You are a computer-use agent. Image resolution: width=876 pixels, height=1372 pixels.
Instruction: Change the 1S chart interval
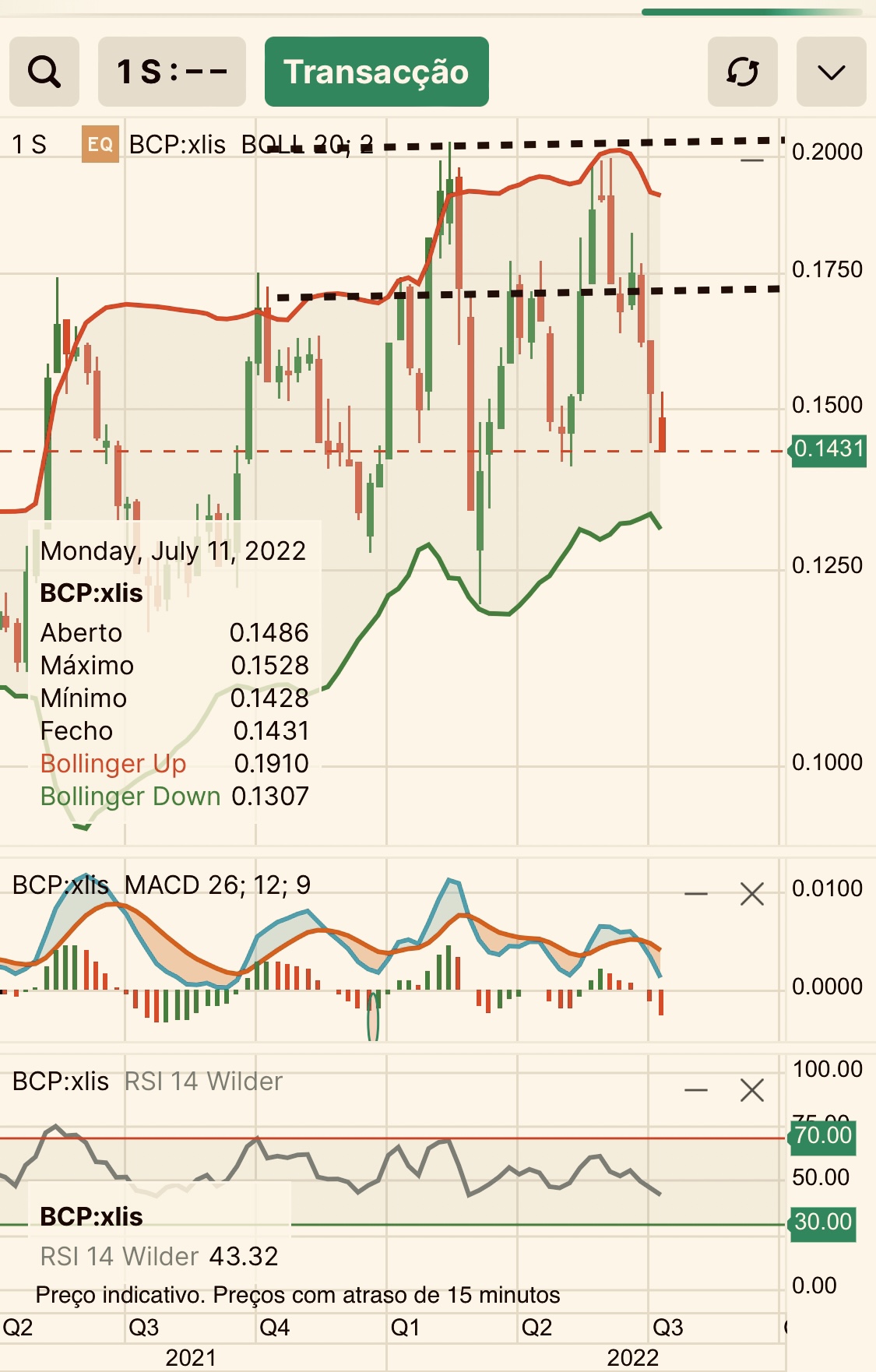coord(172,72)
